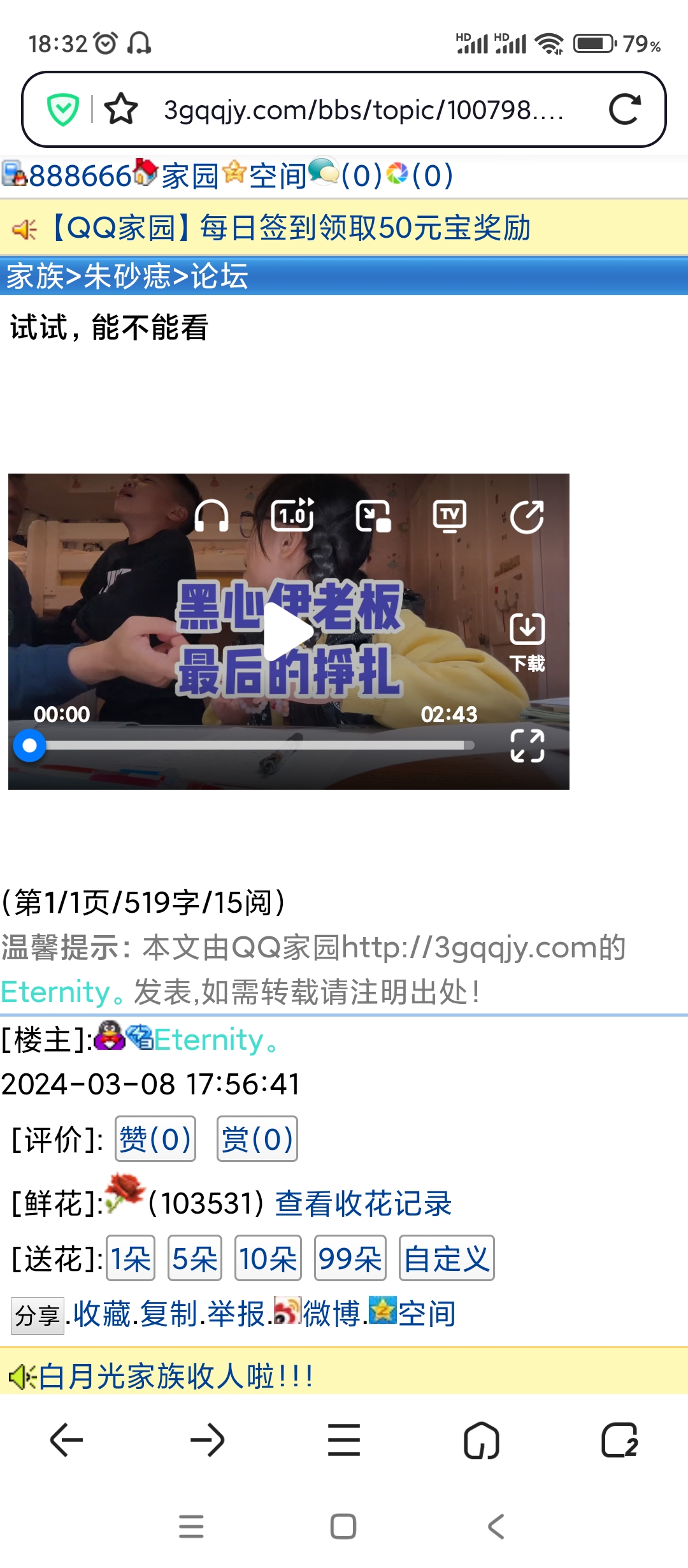Send 99朵 flowers

pos(350,1258)
